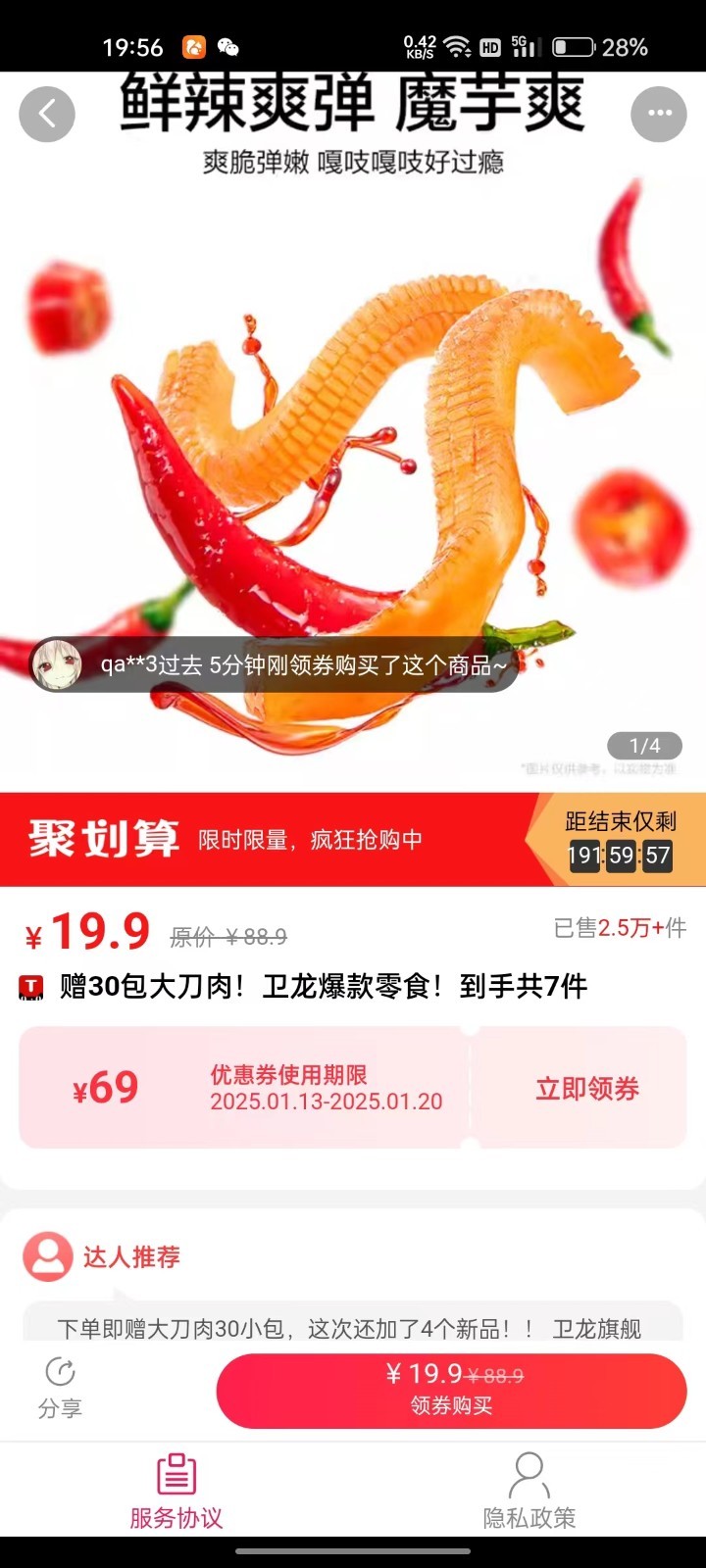The height and width of the screenshot is (1568, 706).
Task: Open the three-dot overflow menu
Action: click(x=659, y=114)
